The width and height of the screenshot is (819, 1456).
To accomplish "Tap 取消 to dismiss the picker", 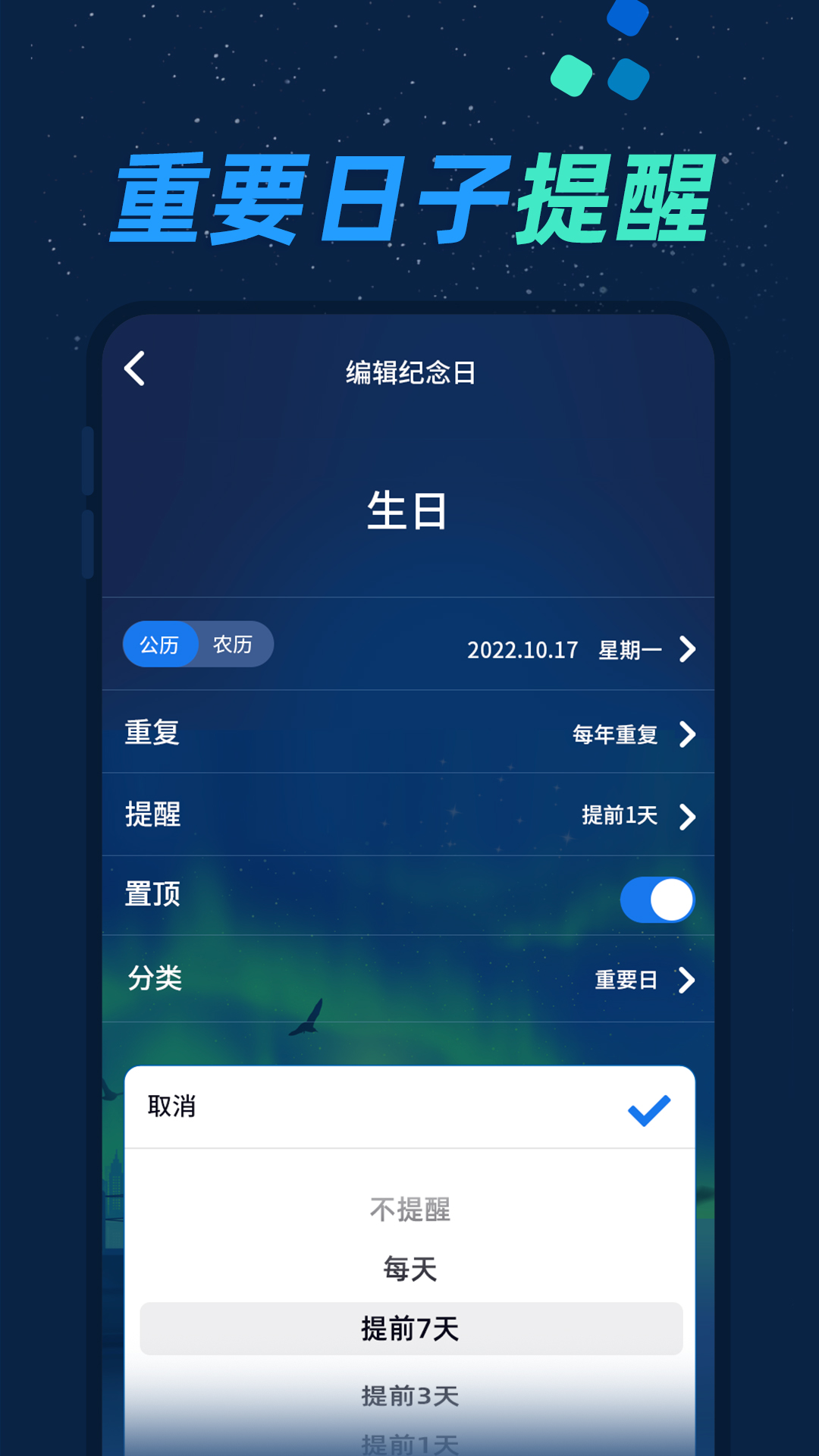I will (x=171, y=1107).
